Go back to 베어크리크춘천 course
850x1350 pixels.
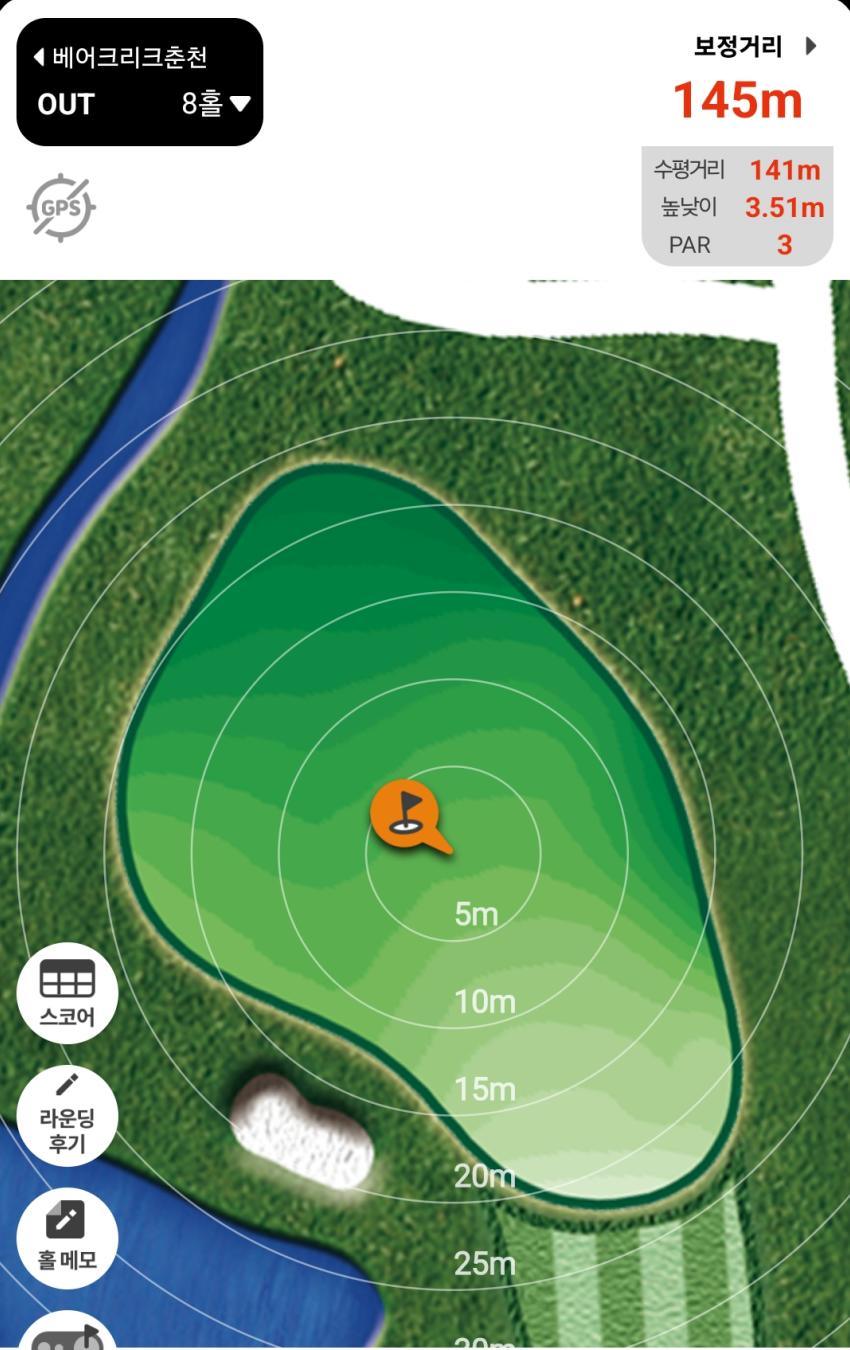(x=120, y=57)
